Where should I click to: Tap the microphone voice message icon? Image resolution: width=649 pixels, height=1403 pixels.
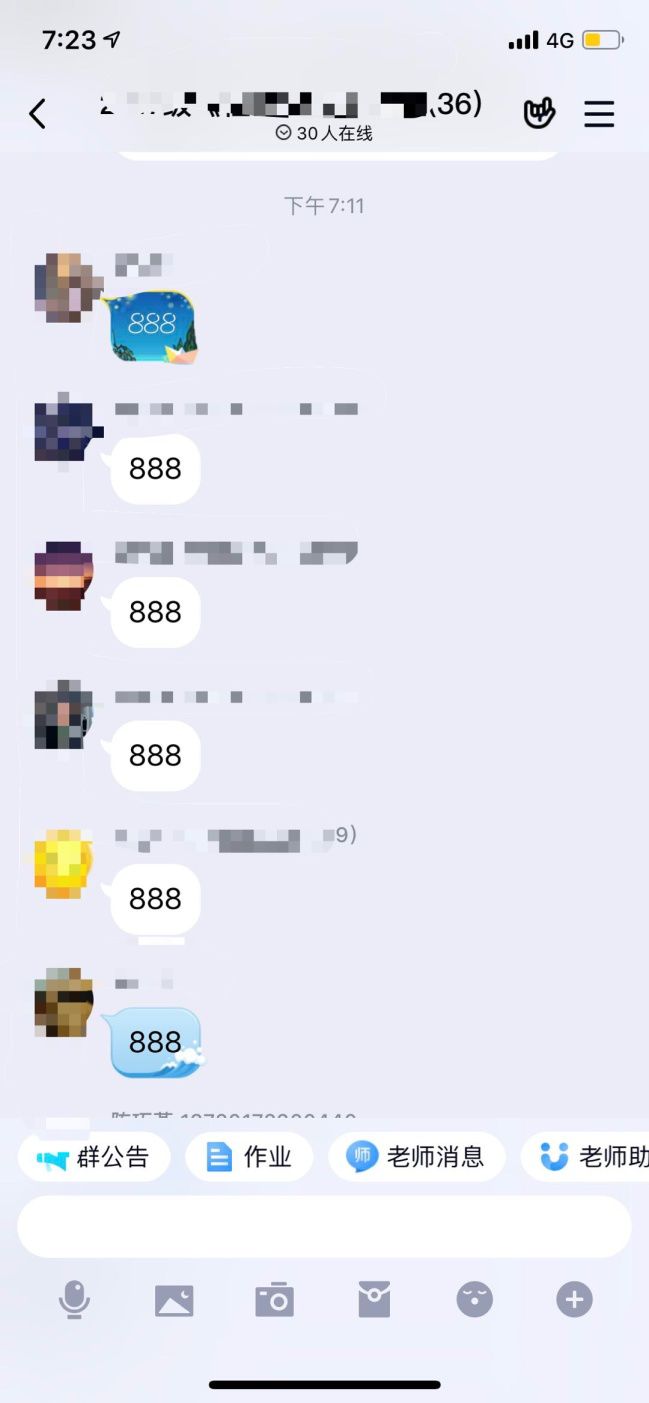pos(74,1299)
